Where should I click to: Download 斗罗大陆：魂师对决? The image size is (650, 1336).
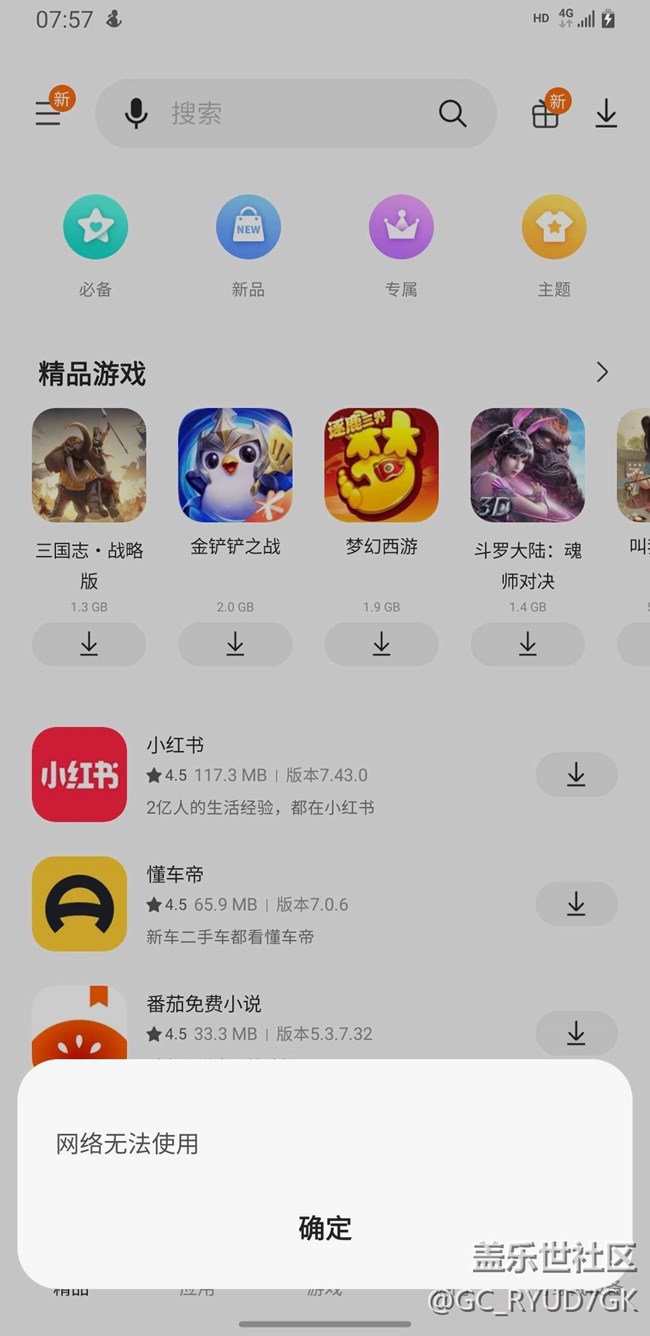click(x=527, y=644)
